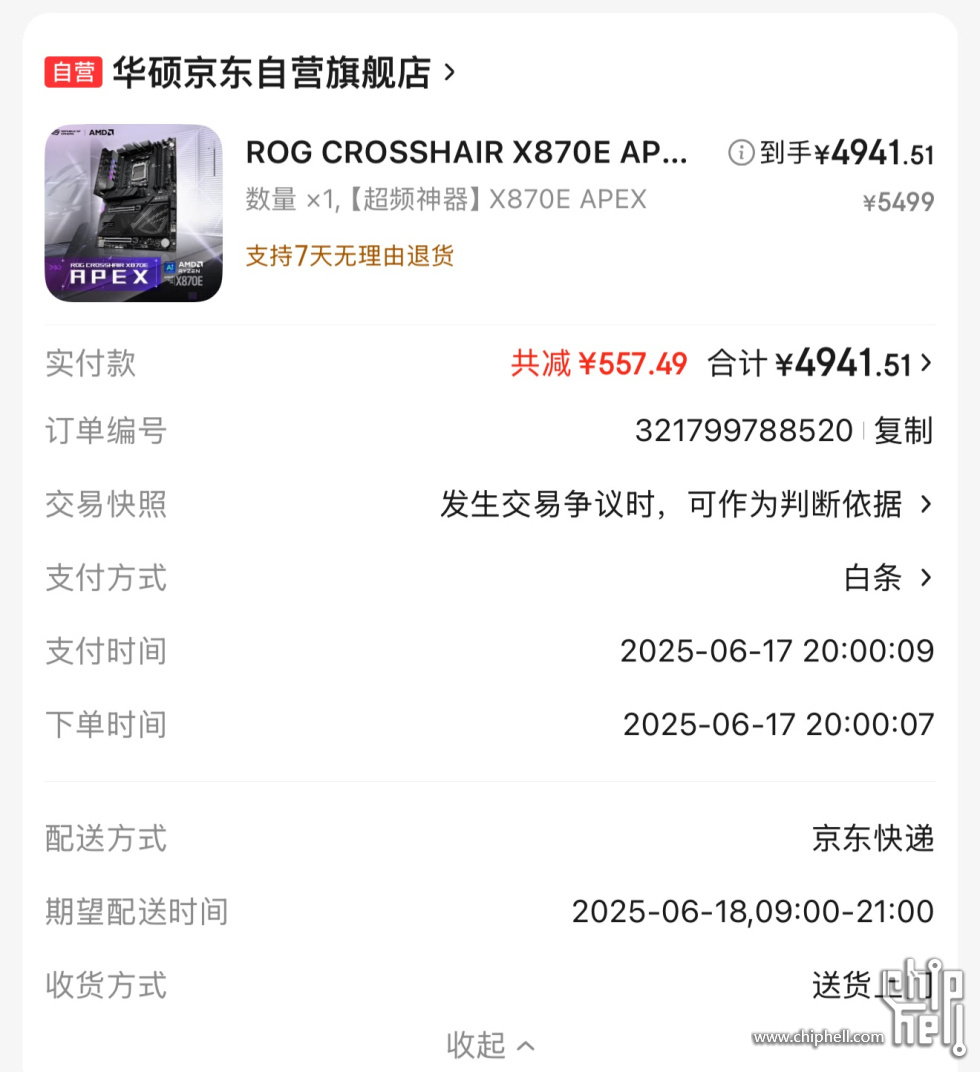Image resolution: width=980 pixels, height=1072 pixels.
Task: Tap the info icon beside 到手 price
Action: (x=740, y=153)
